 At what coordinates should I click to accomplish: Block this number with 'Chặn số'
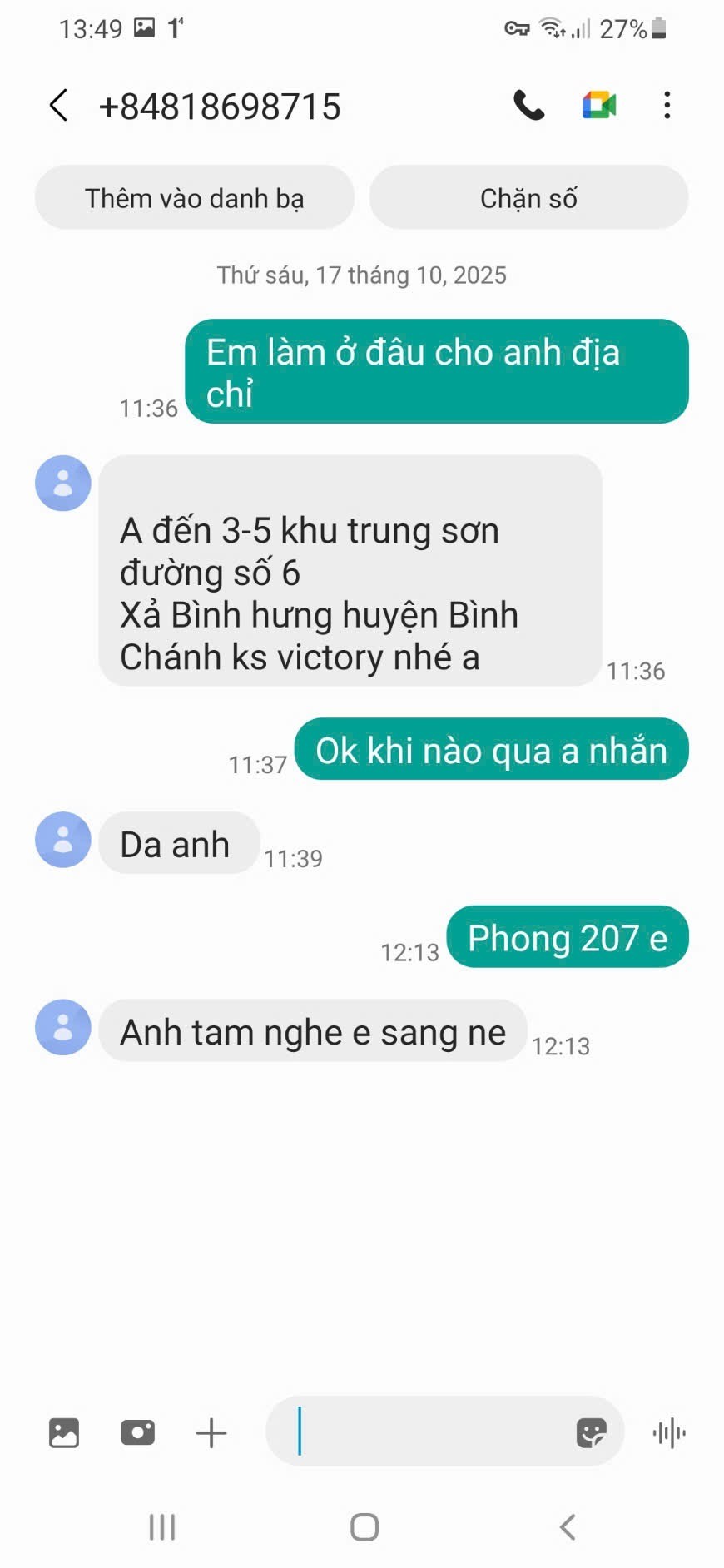pyautogui.click(x=528, y=198)
